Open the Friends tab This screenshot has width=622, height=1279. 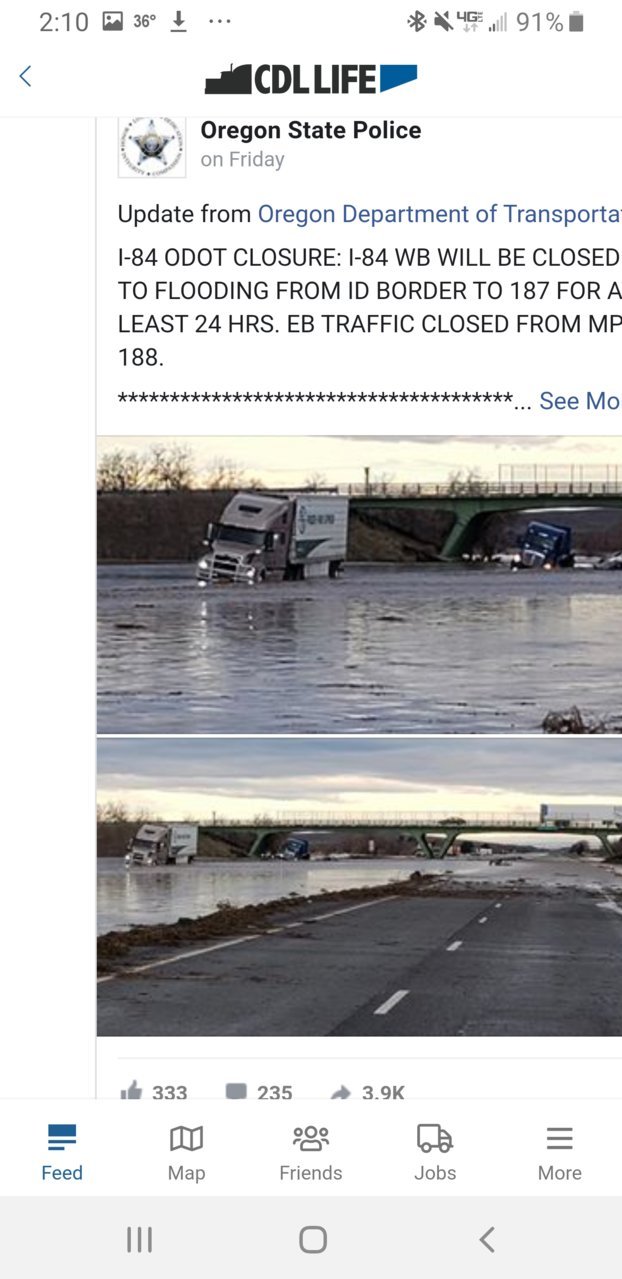pyautogui.click(x=310, y=1152)
